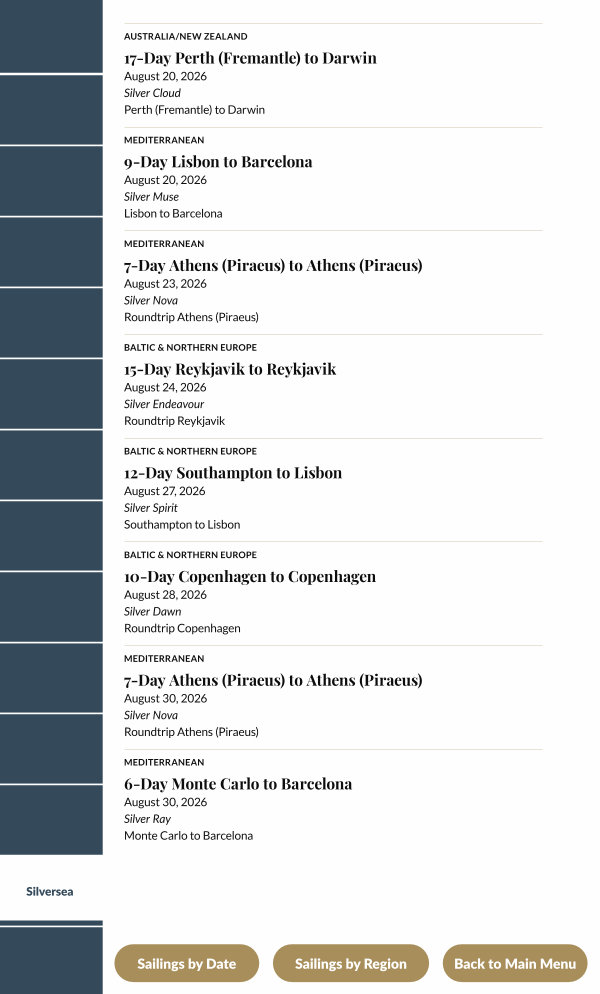Open August 30 Athens (Piraeus) roundtrip sailing
Image resolution: width=600 pixels, height=994 pixels.
pos(273,681)
